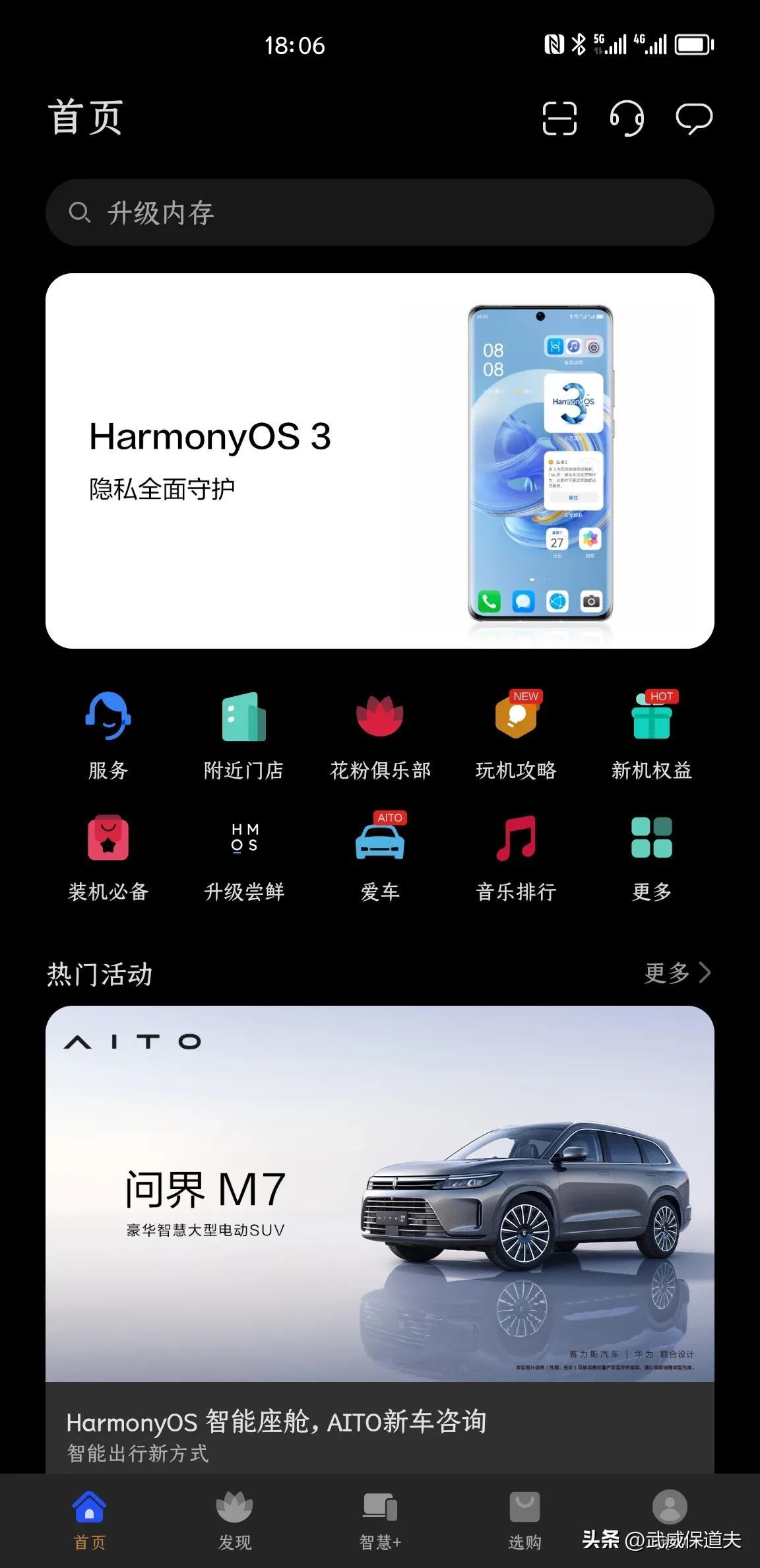Viewport: 760px width, 1568px height.
Task: Open customer support headset icon
Action: point(627,119)
